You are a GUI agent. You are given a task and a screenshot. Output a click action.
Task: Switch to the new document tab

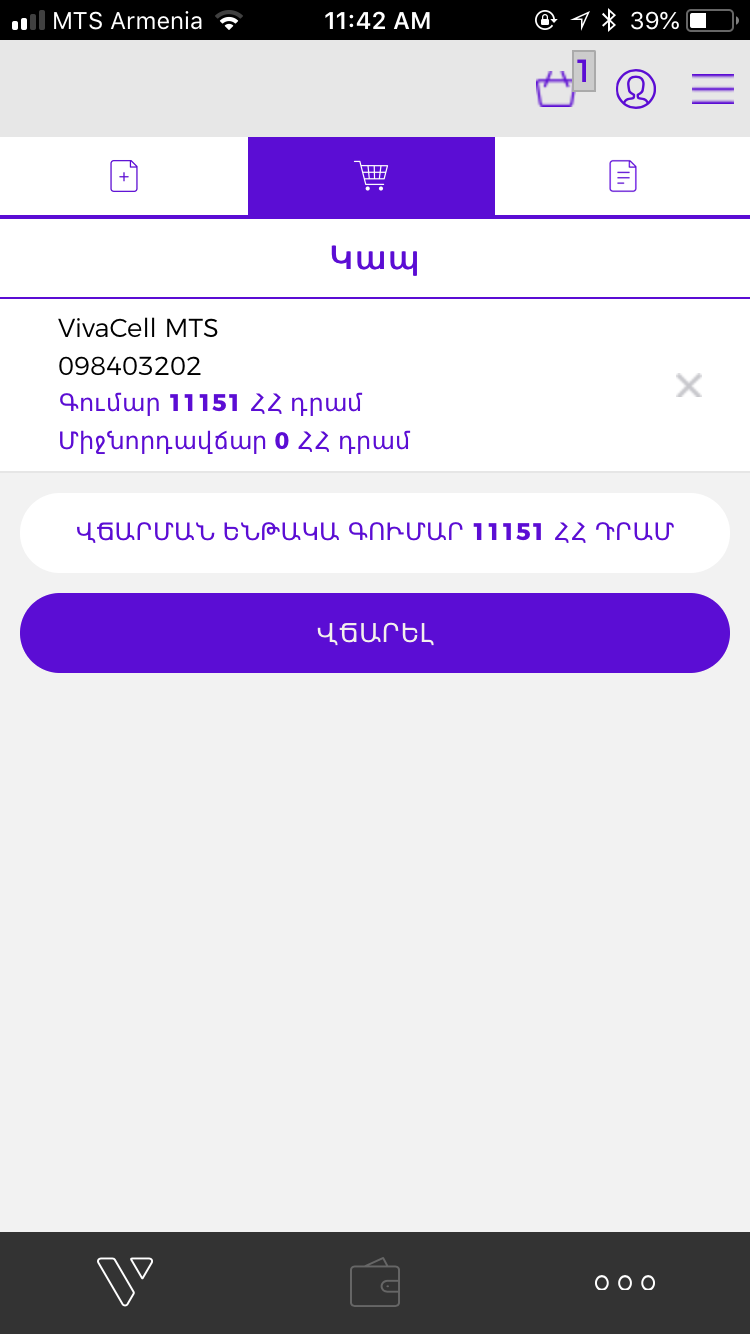(124, 176)
